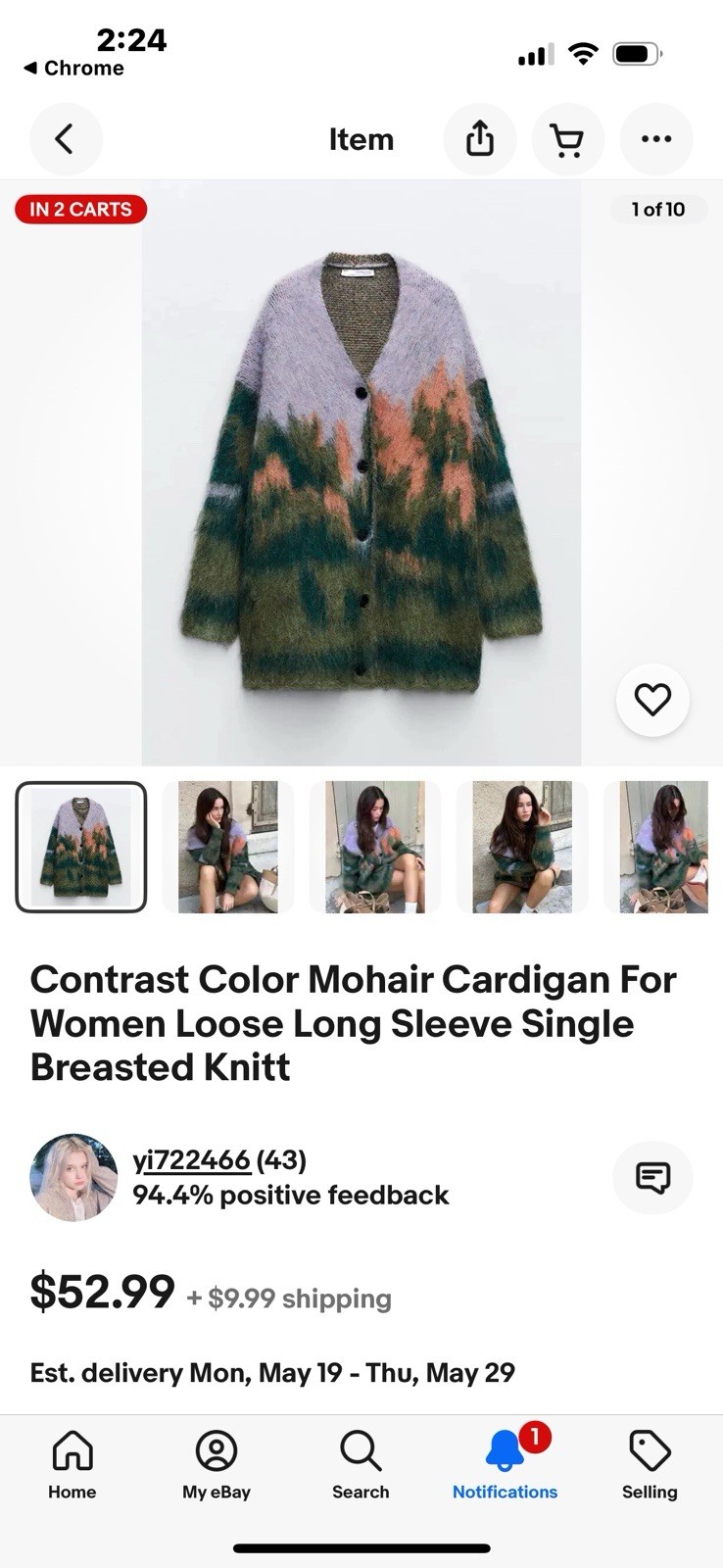Switch to the Home tab
Screen dimensions: 723x1568
(72, 1465)
